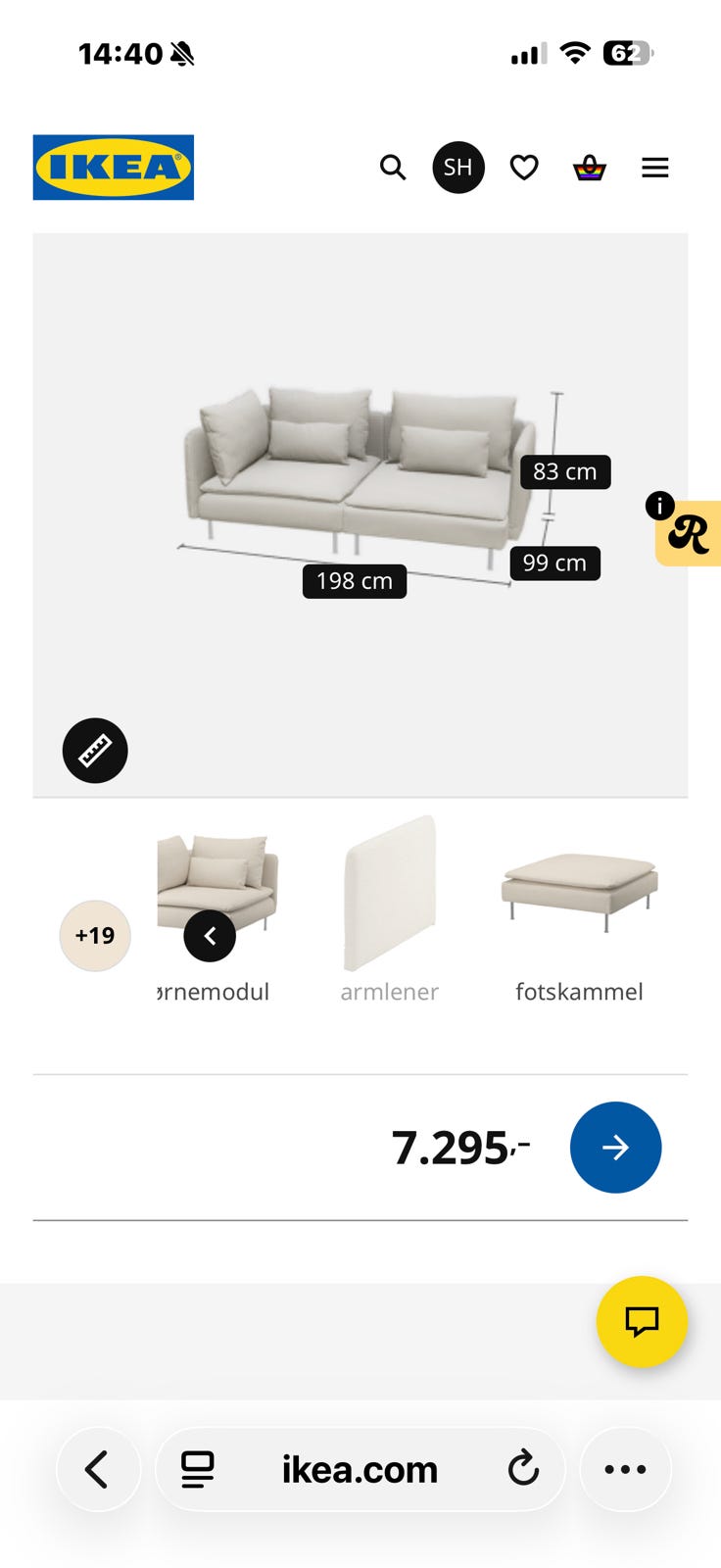Open the favorites heart icon
The width and height of the screenshot is (721, 1568).
pos(524,168)
